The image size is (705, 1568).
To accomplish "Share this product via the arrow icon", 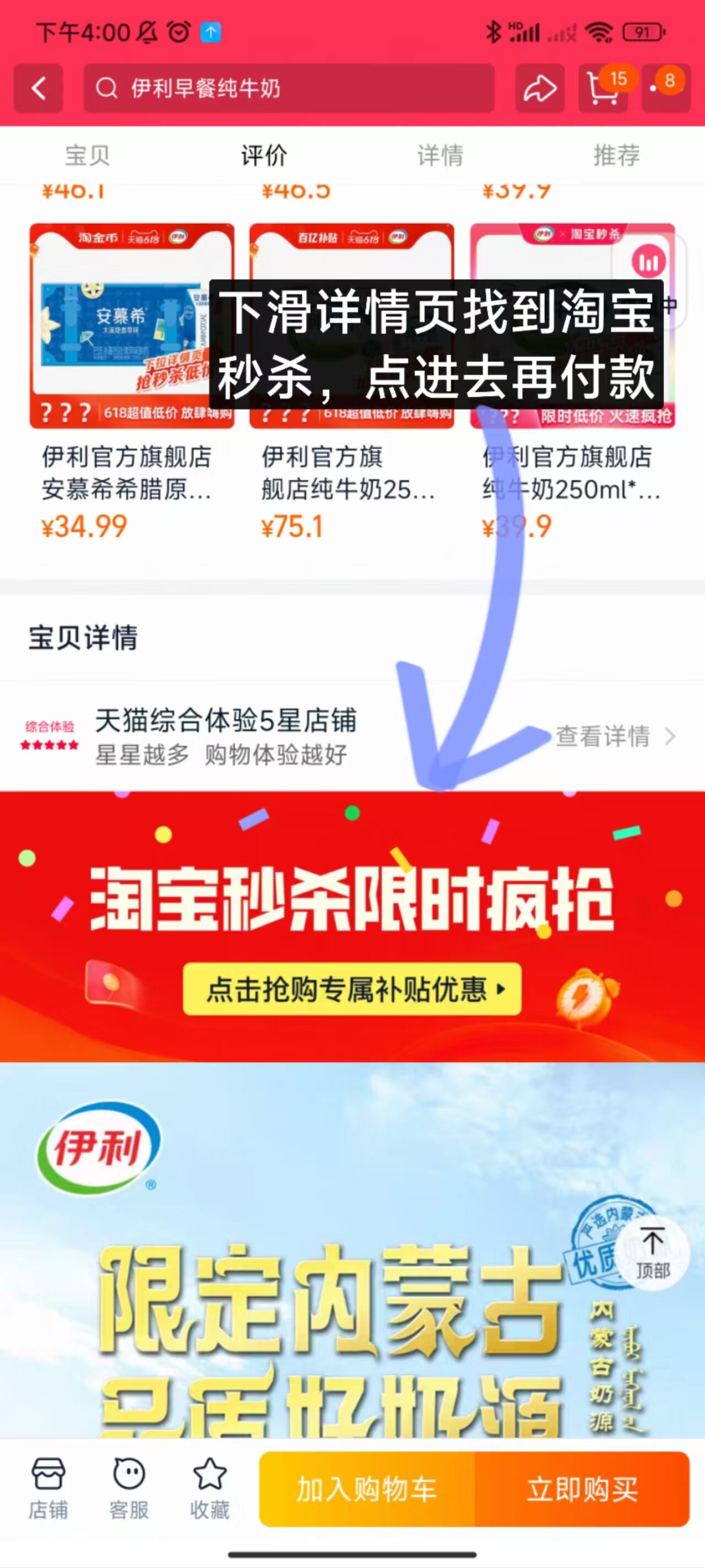I will [x=540, y=89].
